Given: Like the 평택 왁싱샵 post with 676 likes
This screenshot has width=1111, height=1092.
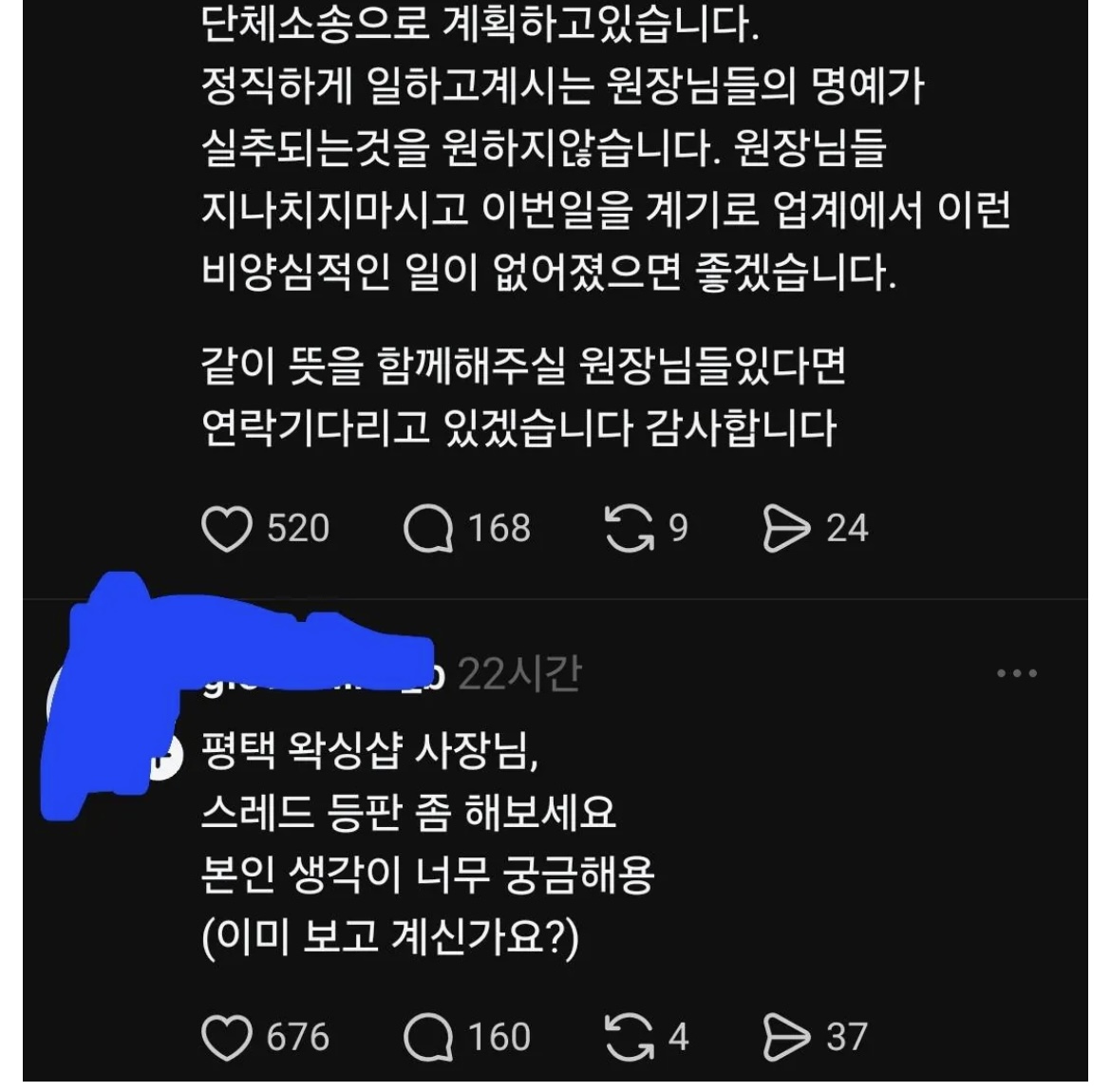Looking at the screenshot, I should click(x=228, y=1038).
